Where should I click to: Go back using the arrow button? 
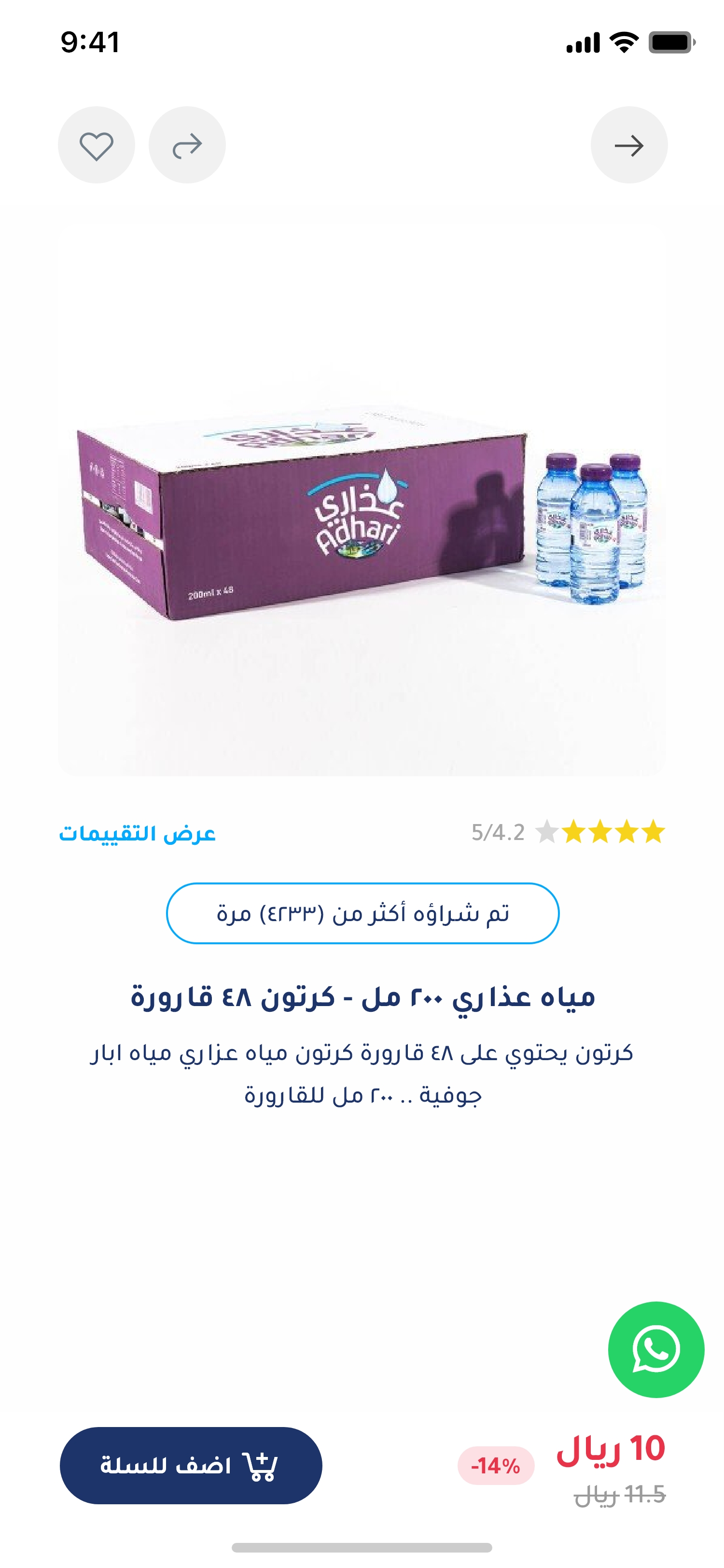pos(628,145)
